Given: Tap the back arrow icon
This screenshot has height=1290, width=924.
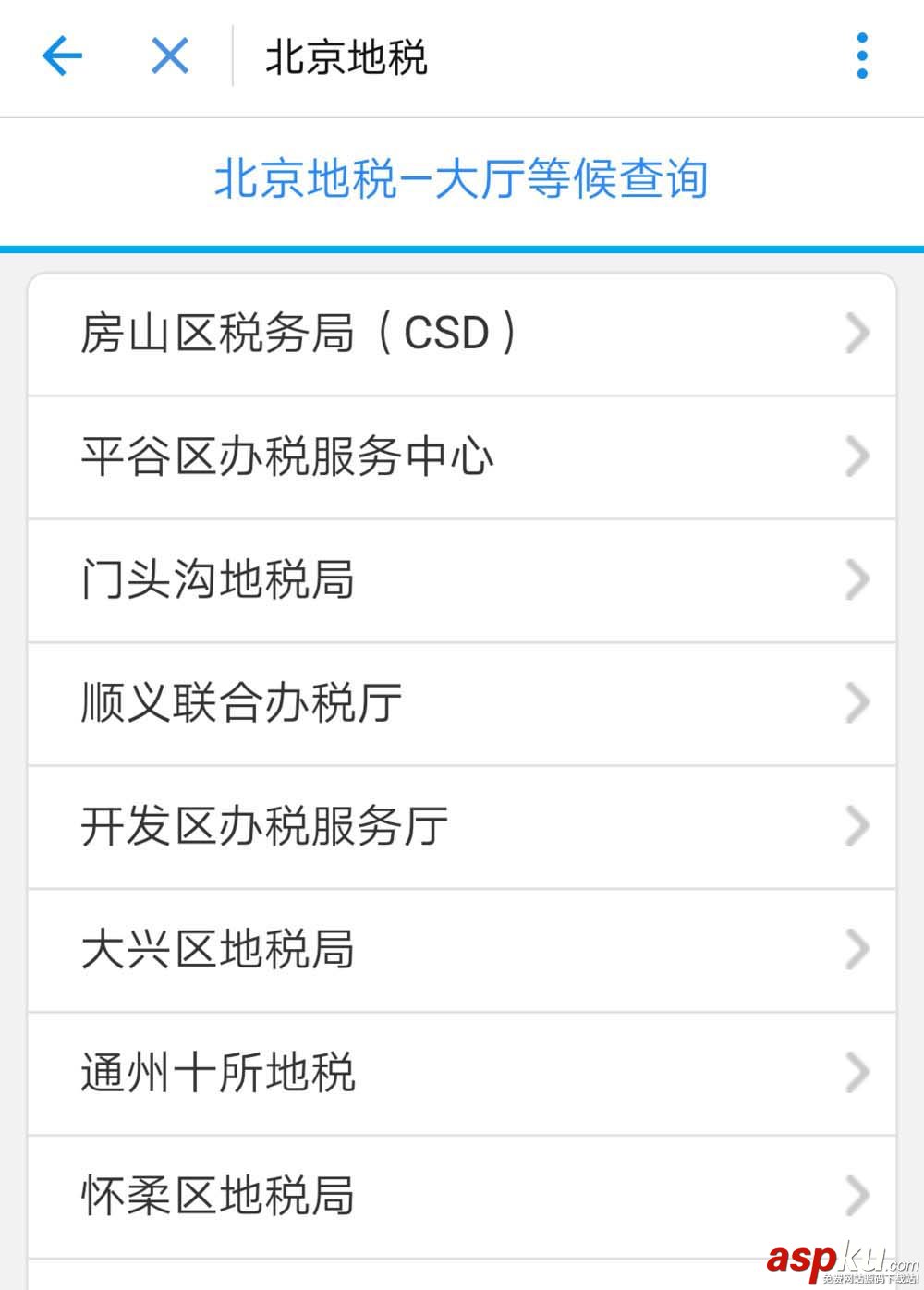Looking at the screenshot, I should pos(61,56).
